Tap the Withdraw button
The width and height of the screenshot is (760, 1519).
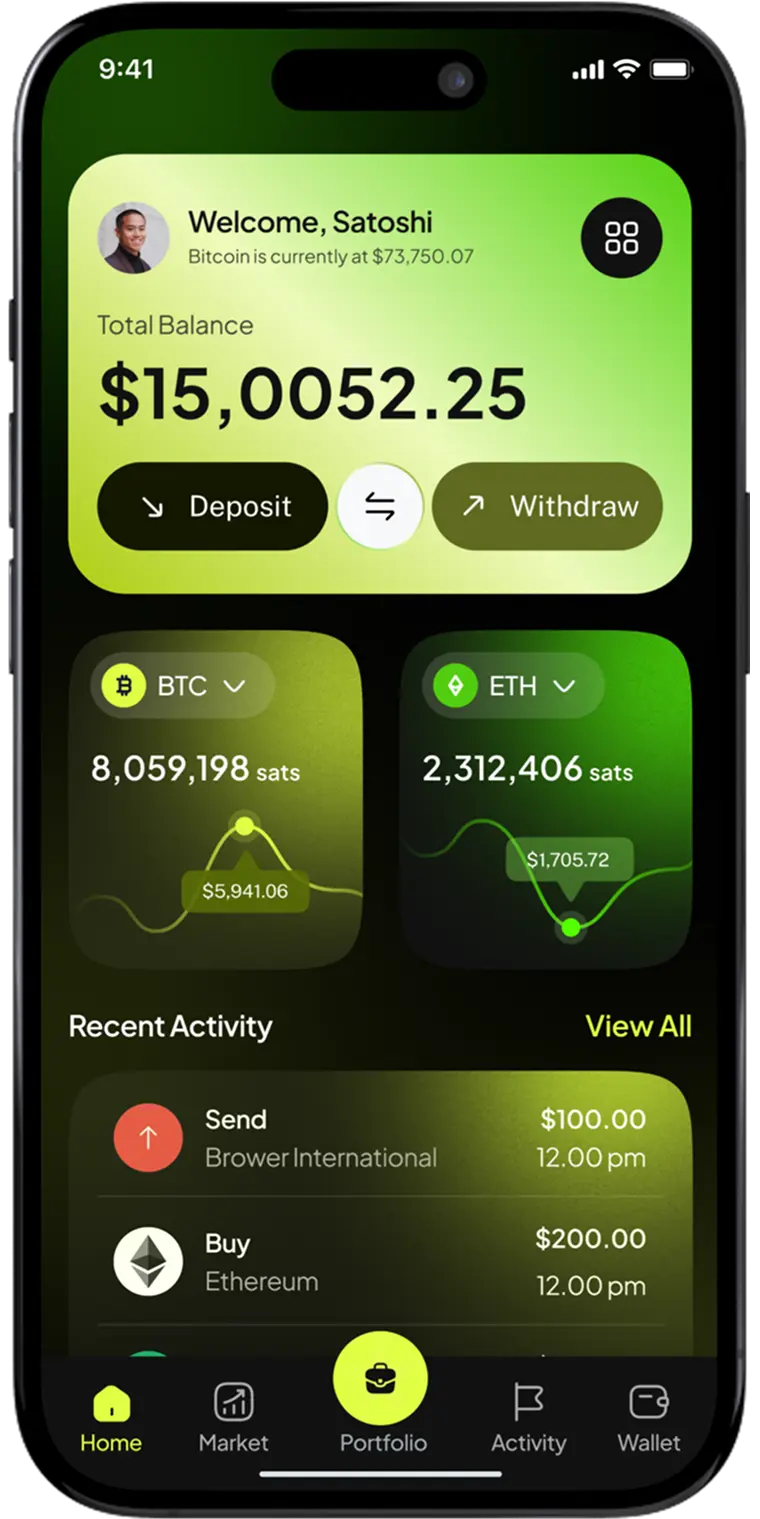(x=548, y=506)
